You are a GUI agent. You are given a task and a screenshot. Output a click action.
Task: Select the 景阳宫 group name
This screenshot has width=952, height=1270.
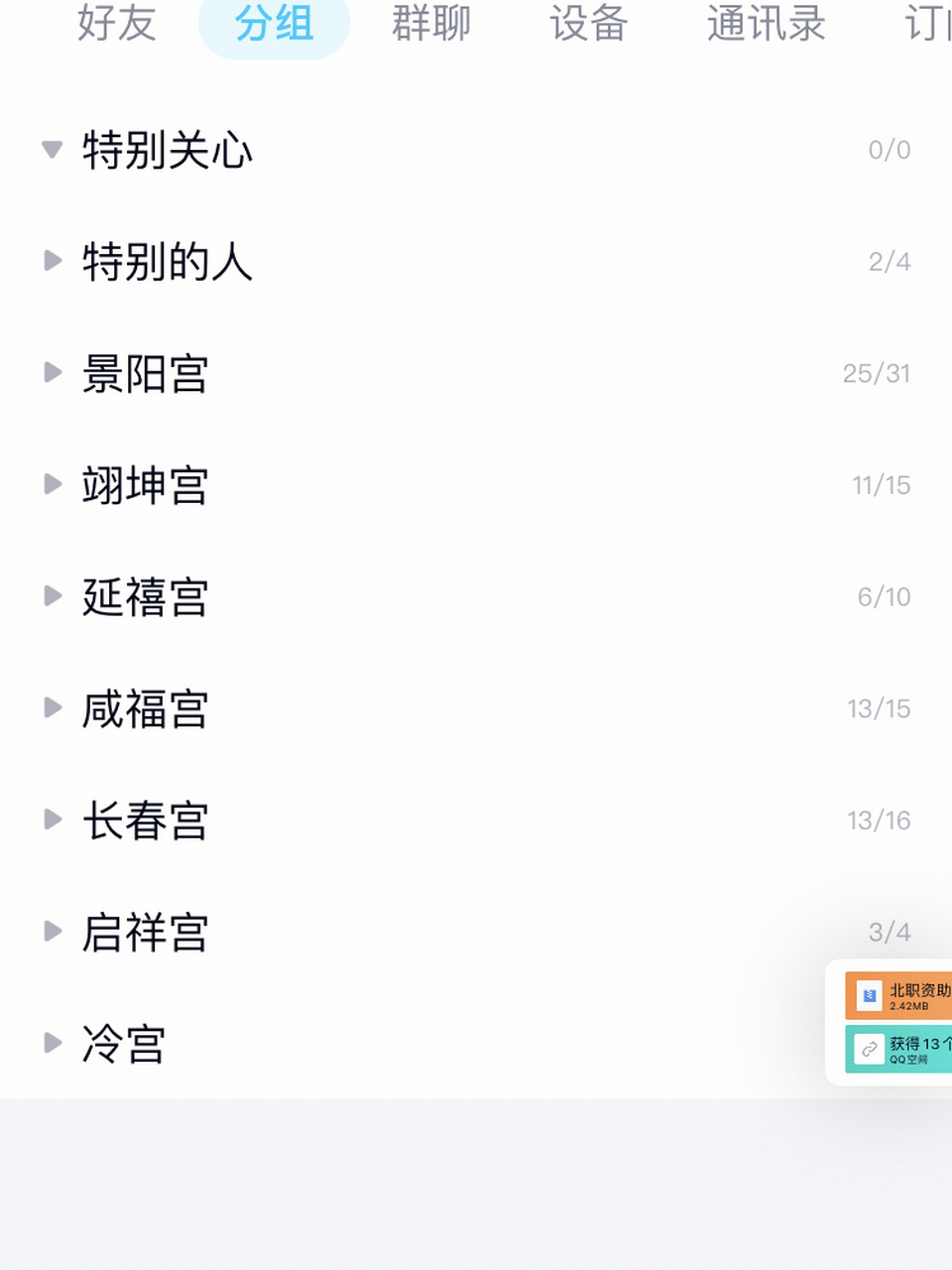145,374
